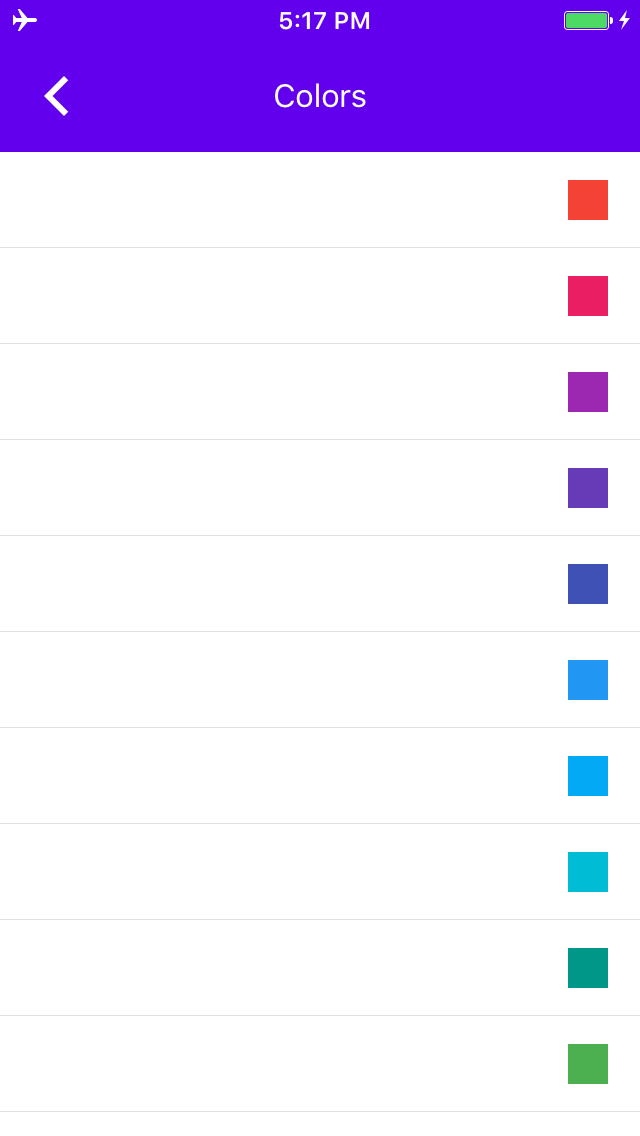Choose the pink color swatch

tap(588, 296)
